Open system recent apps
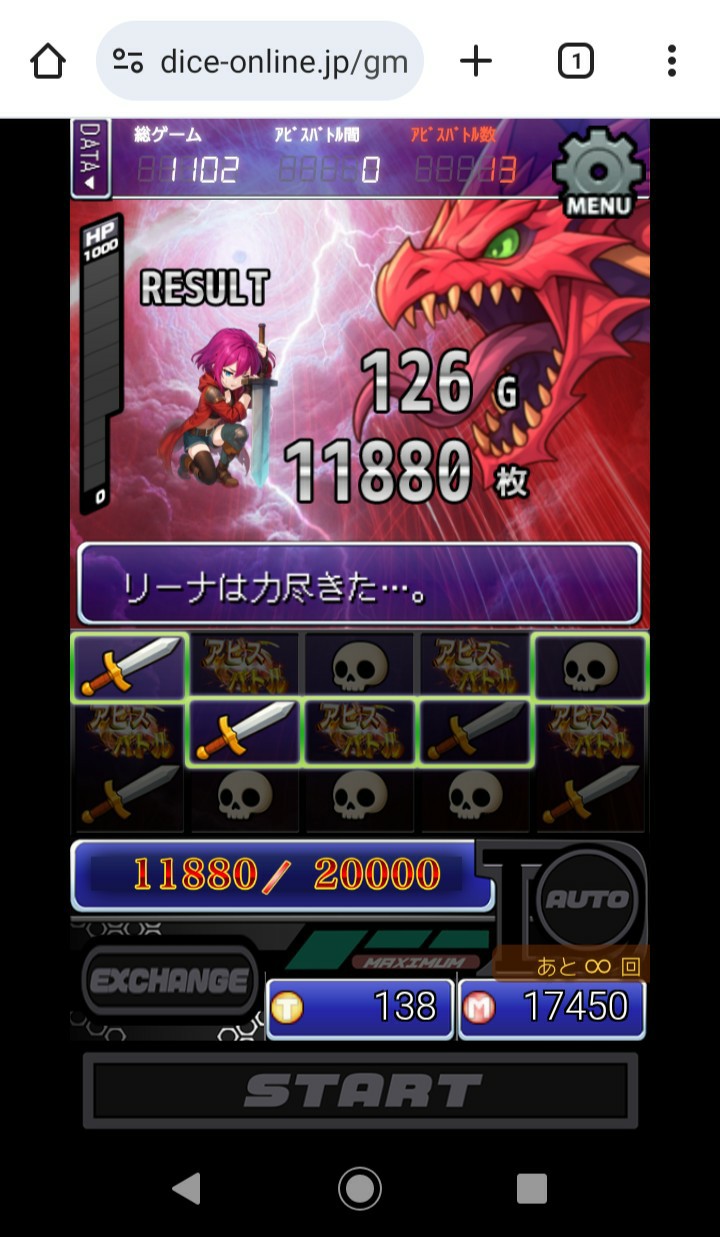Screen dimensions: 720x1237 (531, 1188)
